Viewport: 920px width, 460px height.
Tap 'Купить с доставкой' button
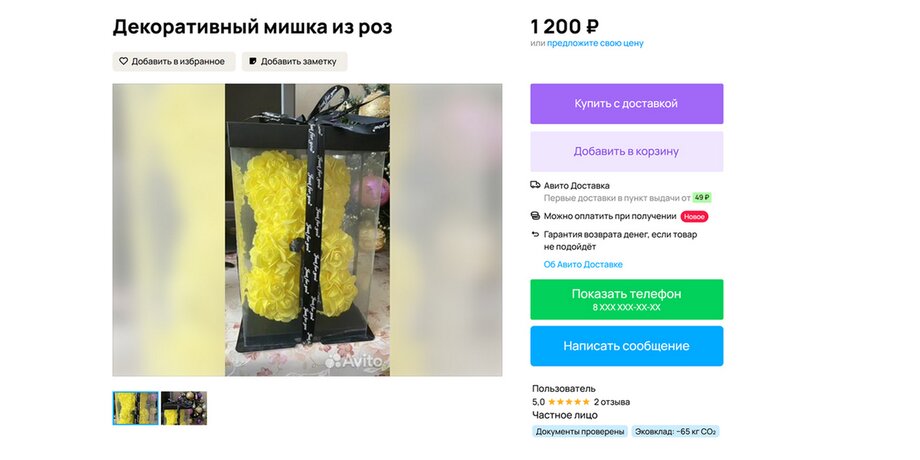click(626, 104)
